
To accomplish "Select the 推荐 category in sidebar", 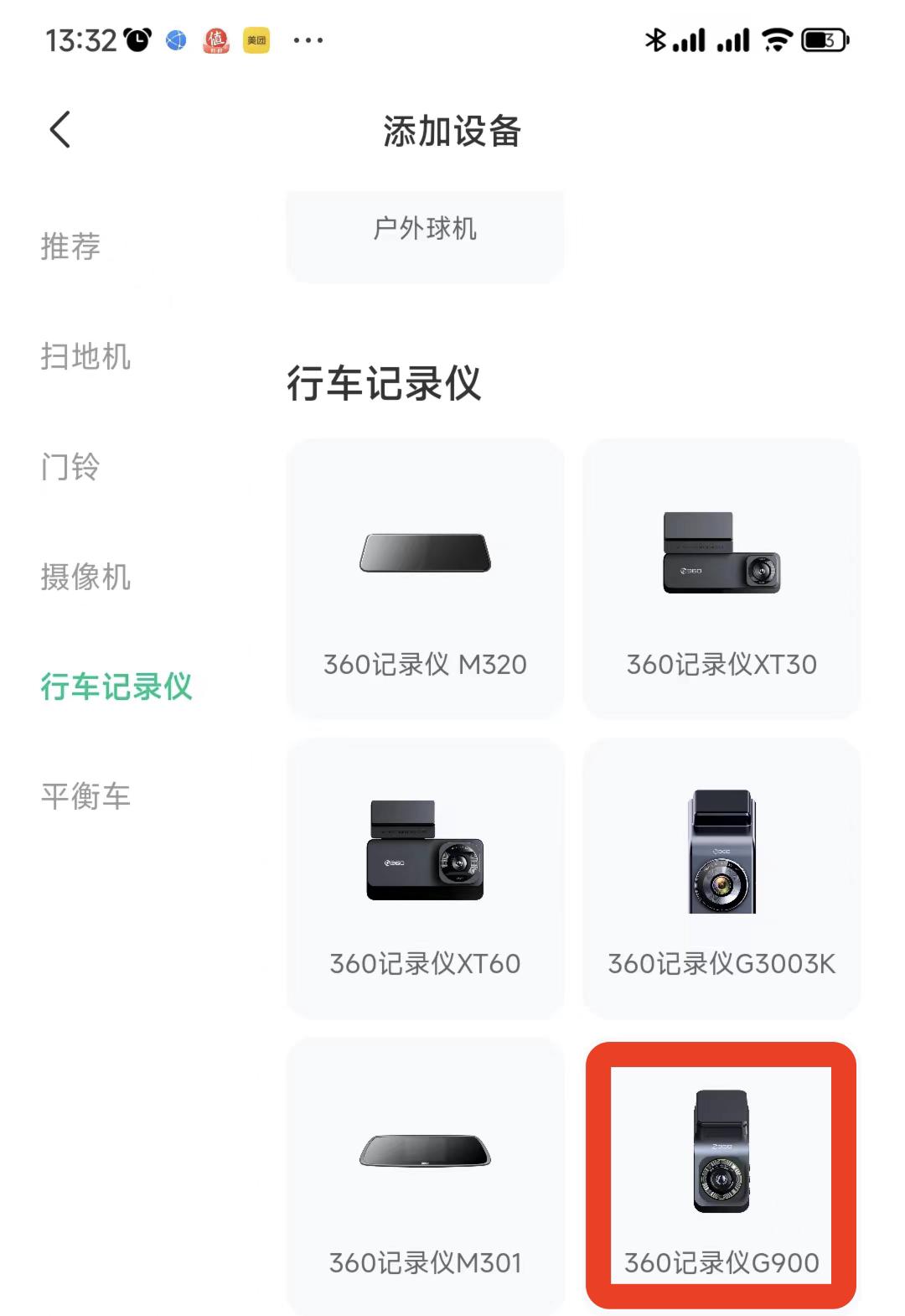I will click(71, 246).
